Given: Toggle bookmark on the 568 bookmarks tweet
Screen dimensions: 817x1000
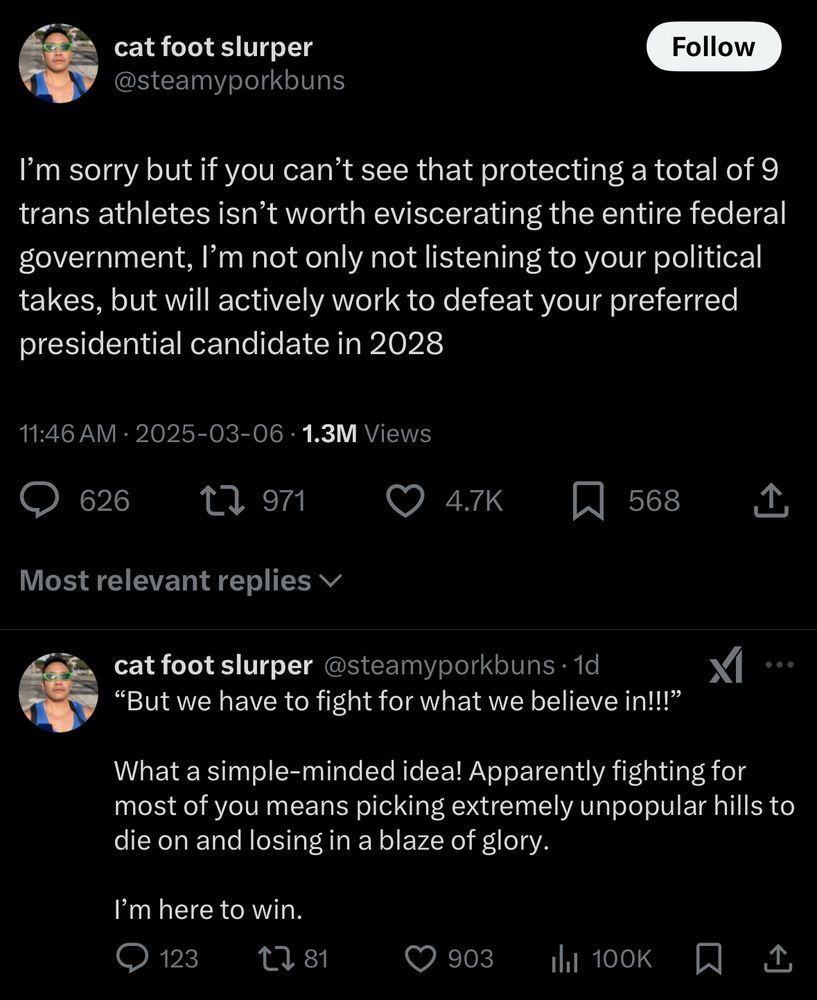Looking at the screenshot, I should point(588,500).
